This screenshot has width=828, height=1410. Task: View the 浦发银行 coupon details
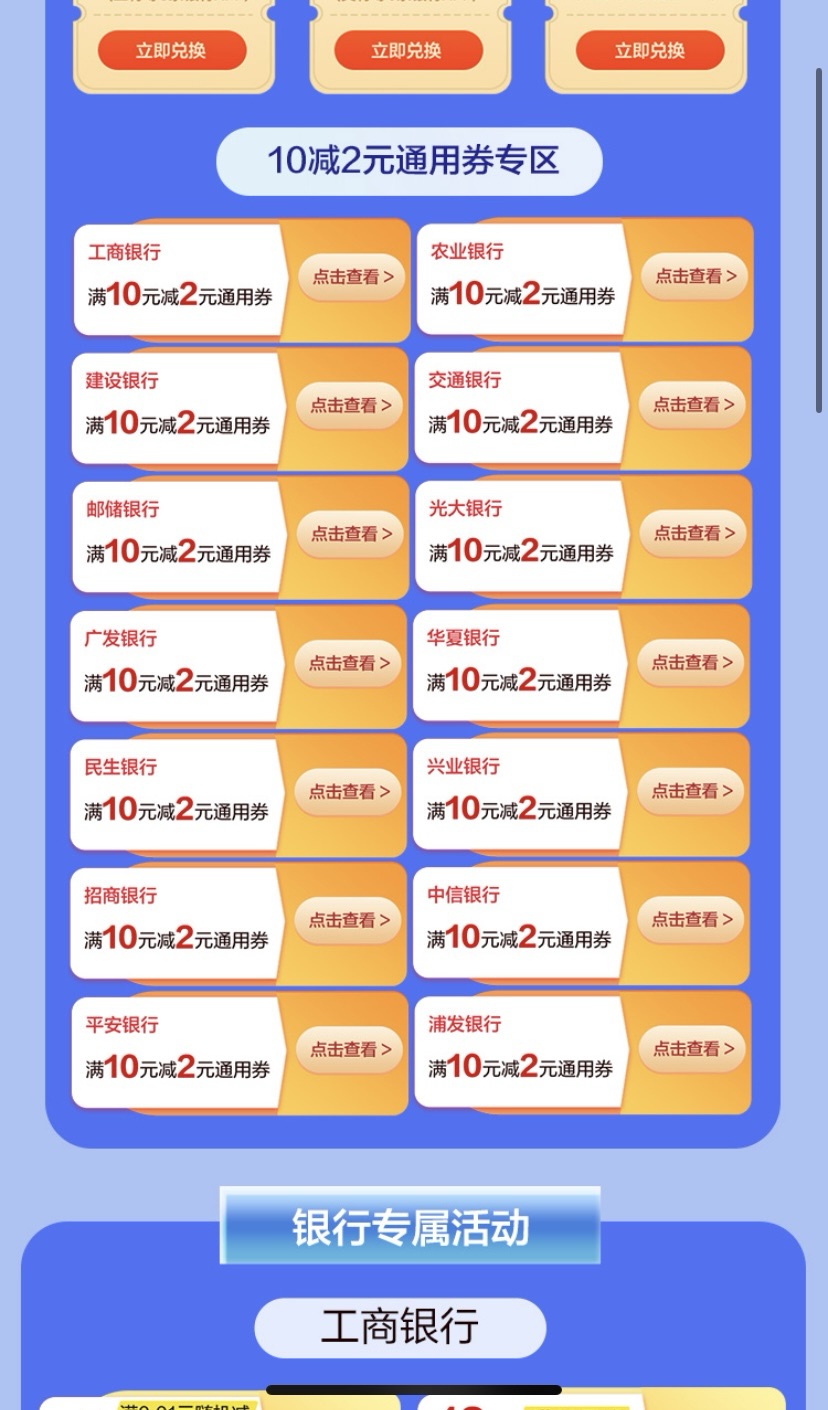pos(693,1048)
